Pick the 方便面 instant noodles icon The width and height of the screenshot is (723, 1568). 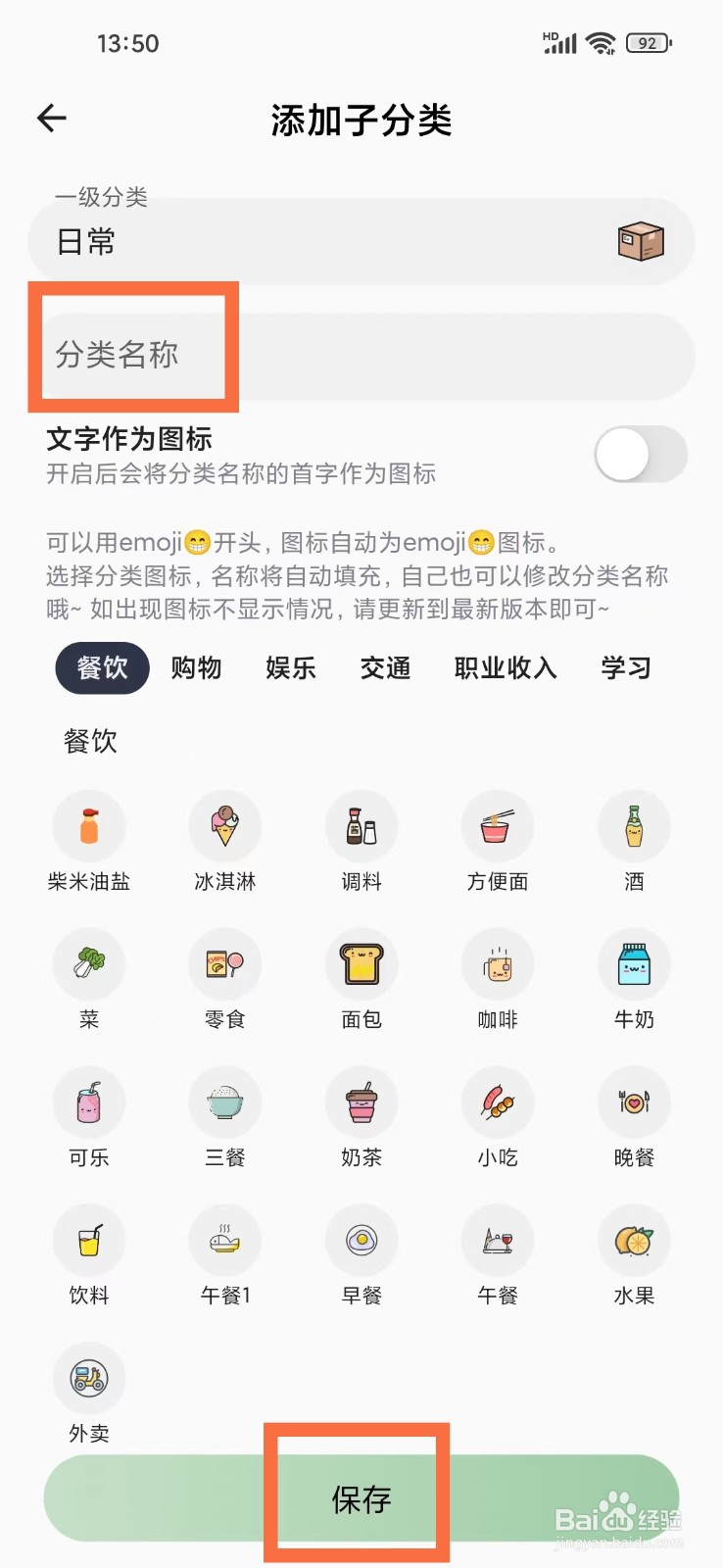(x=497, y=826)
